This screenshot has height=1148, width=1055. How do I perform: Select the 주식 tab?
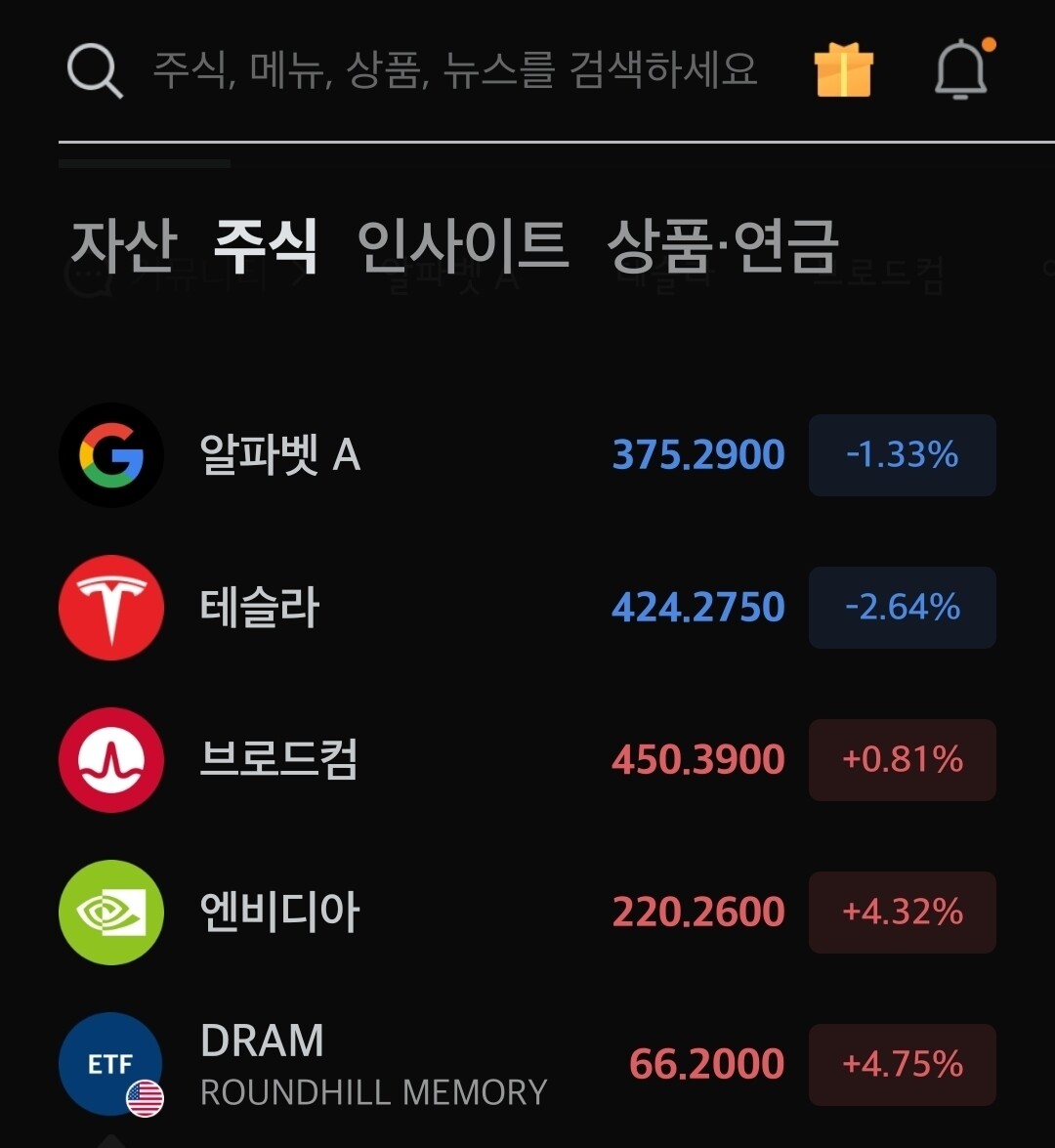(265, 247)
